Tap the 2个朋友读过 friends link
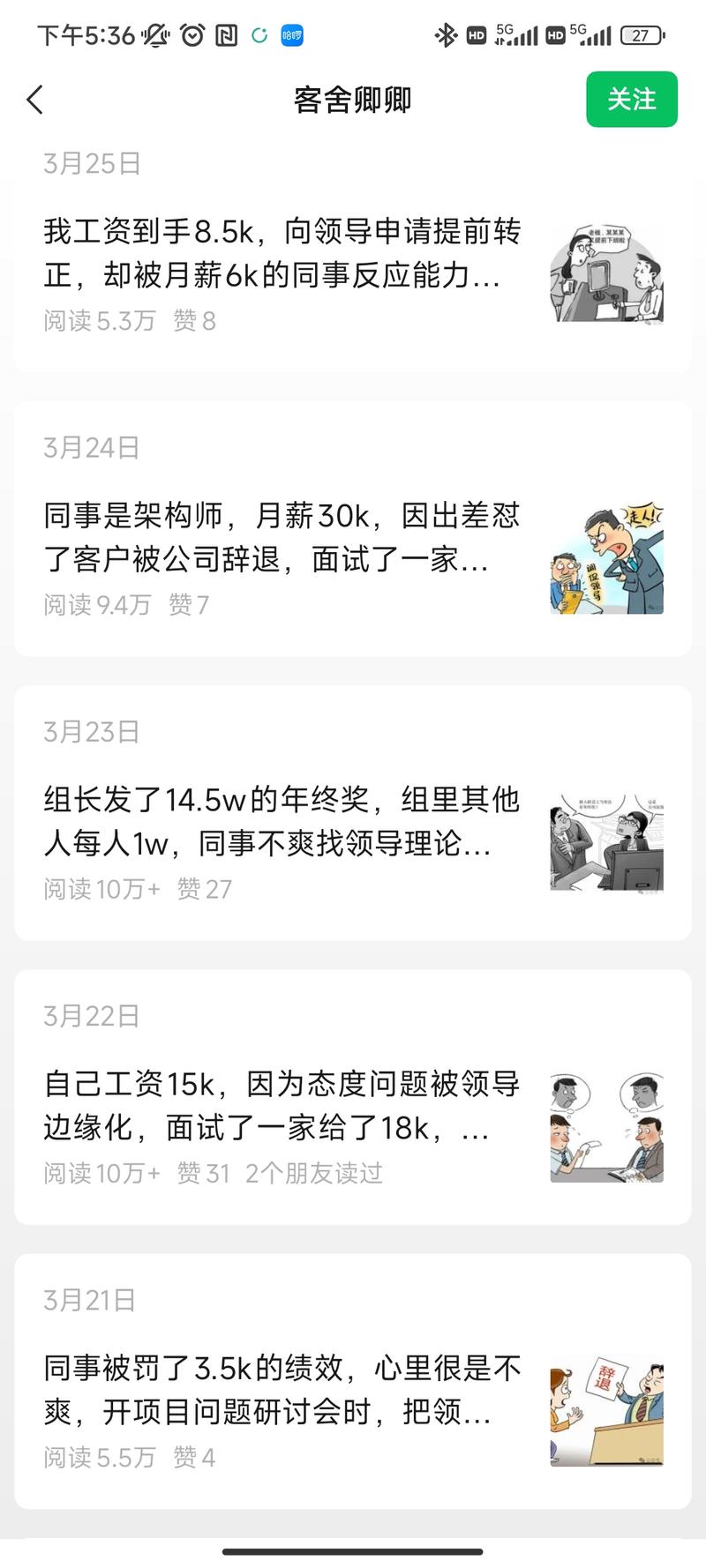Viewport: 706px width, 1568px height. pyautogui.click(x=318, y=1173)
